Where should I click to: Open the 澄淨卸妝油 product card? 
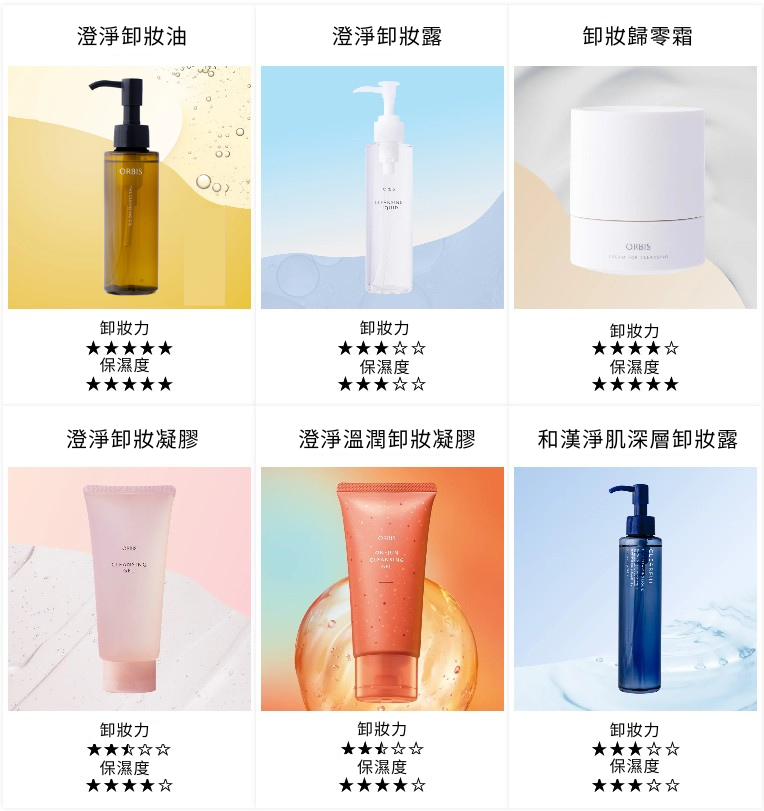(130, 188)
